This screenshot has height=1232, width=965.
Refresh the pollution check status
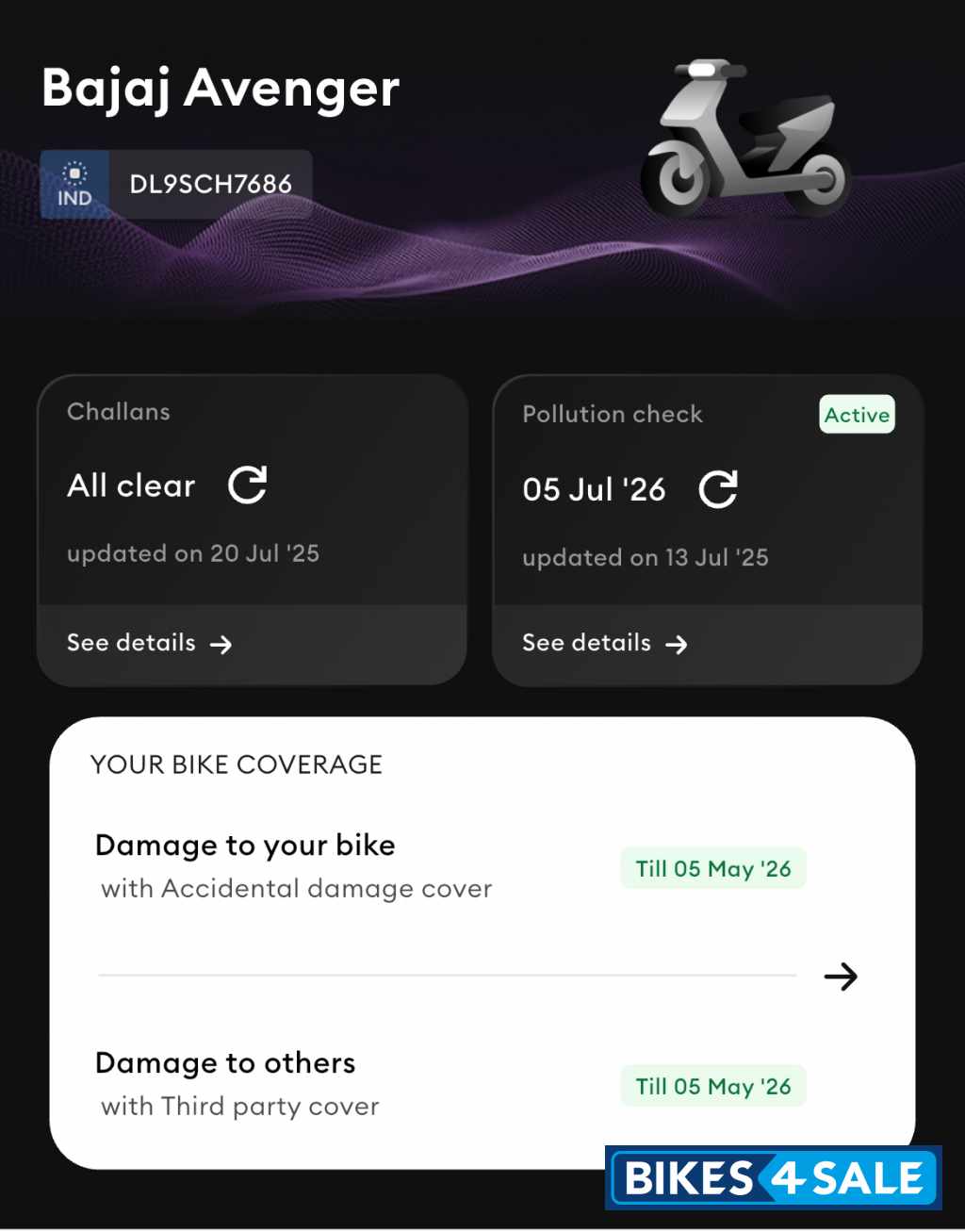pos(718,489)
